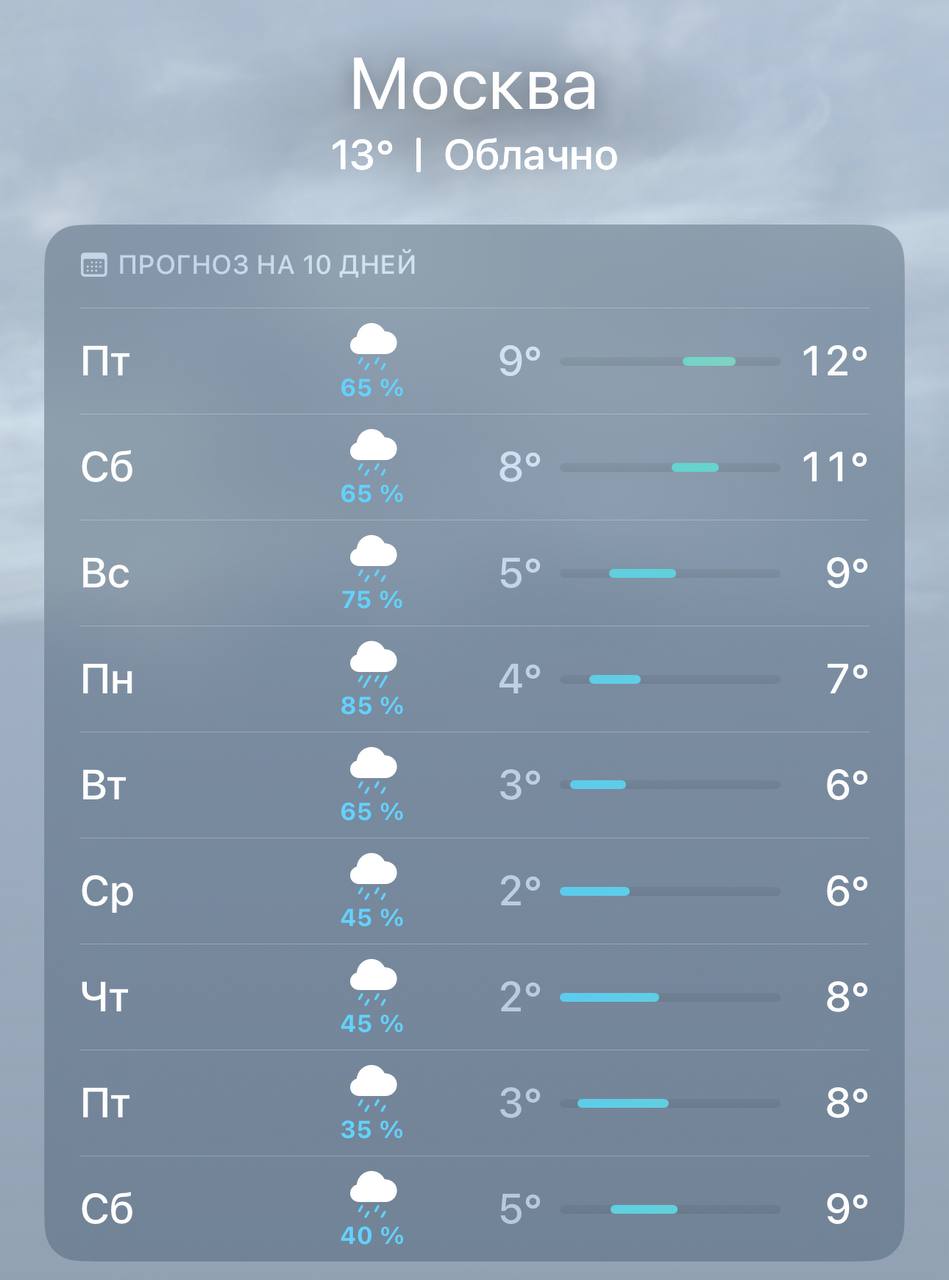949x1280 pixels.
Task: Open the Ср day forecast
Action: click(474, 891)
